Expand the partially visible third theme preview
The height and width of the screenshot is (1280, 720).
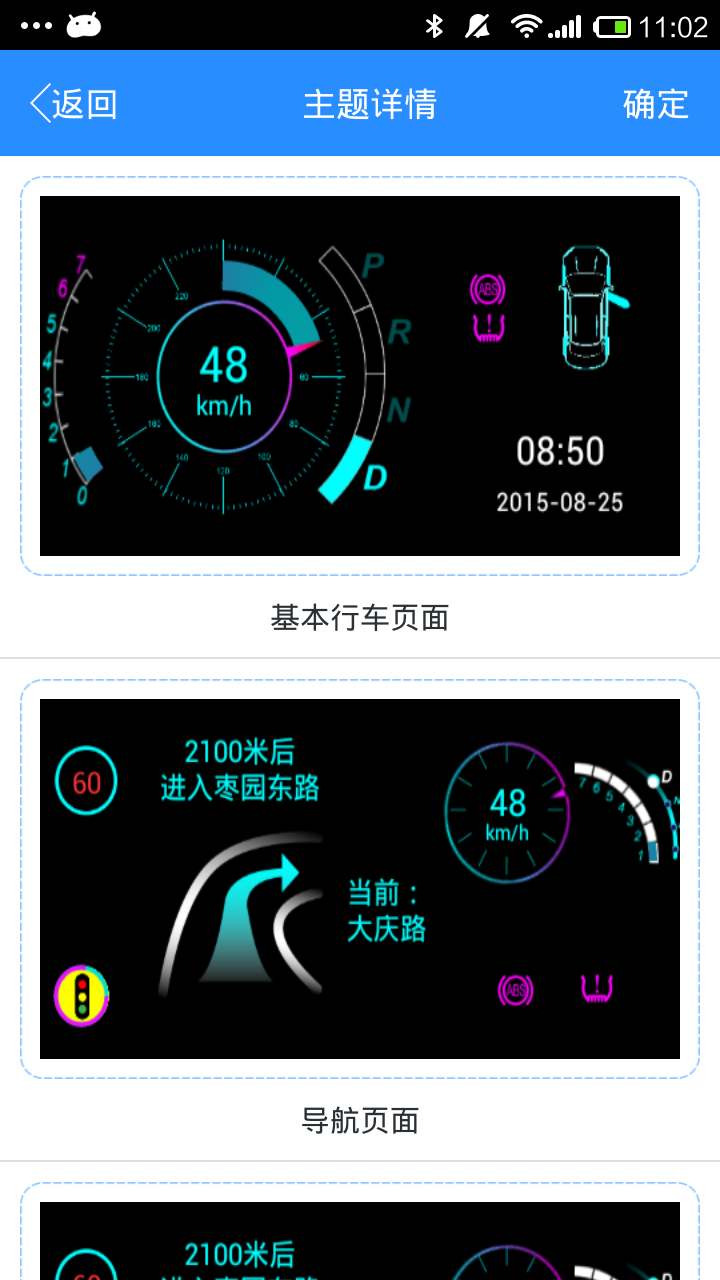(360, 1240)
